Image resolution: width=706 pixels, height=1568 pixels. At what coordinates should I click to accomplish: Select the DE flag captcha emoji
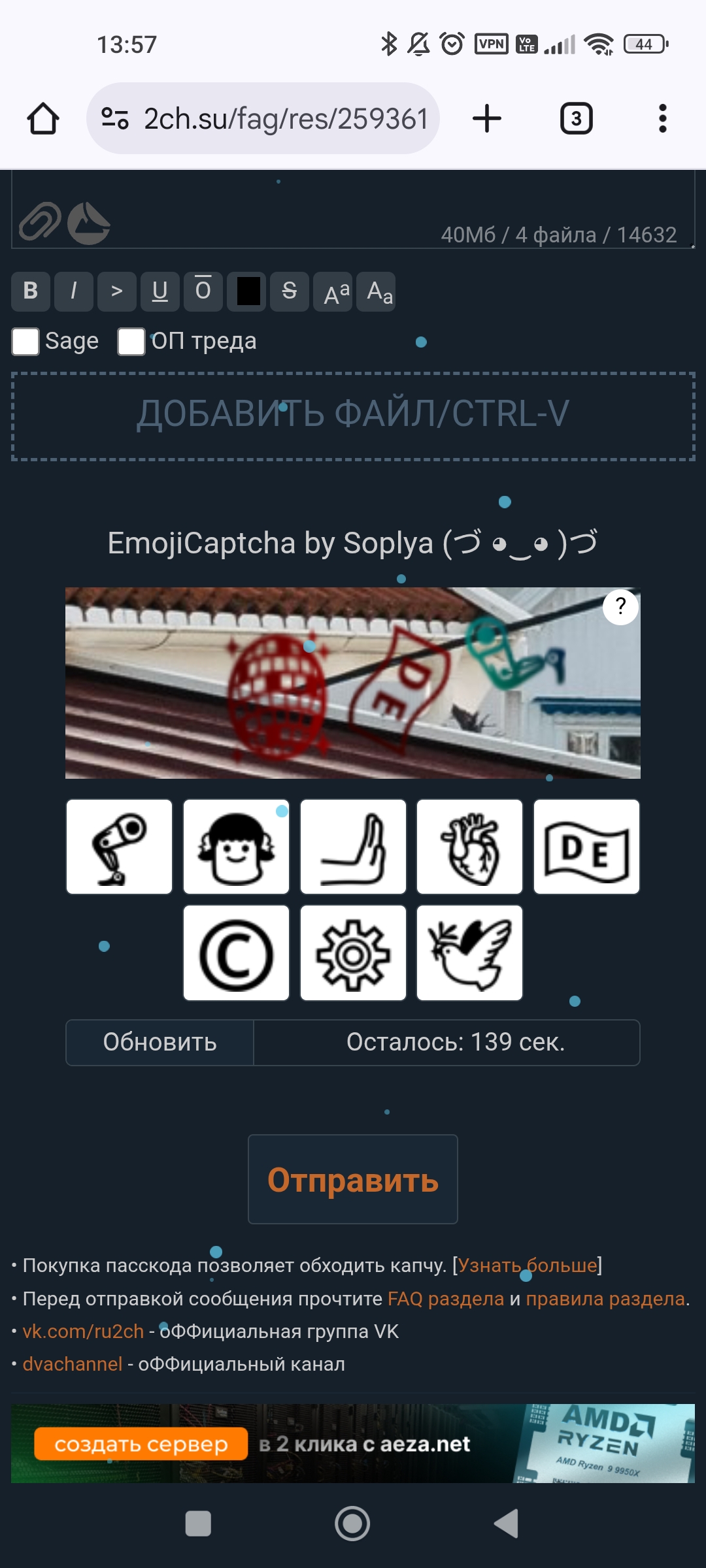tap(586, 847)
